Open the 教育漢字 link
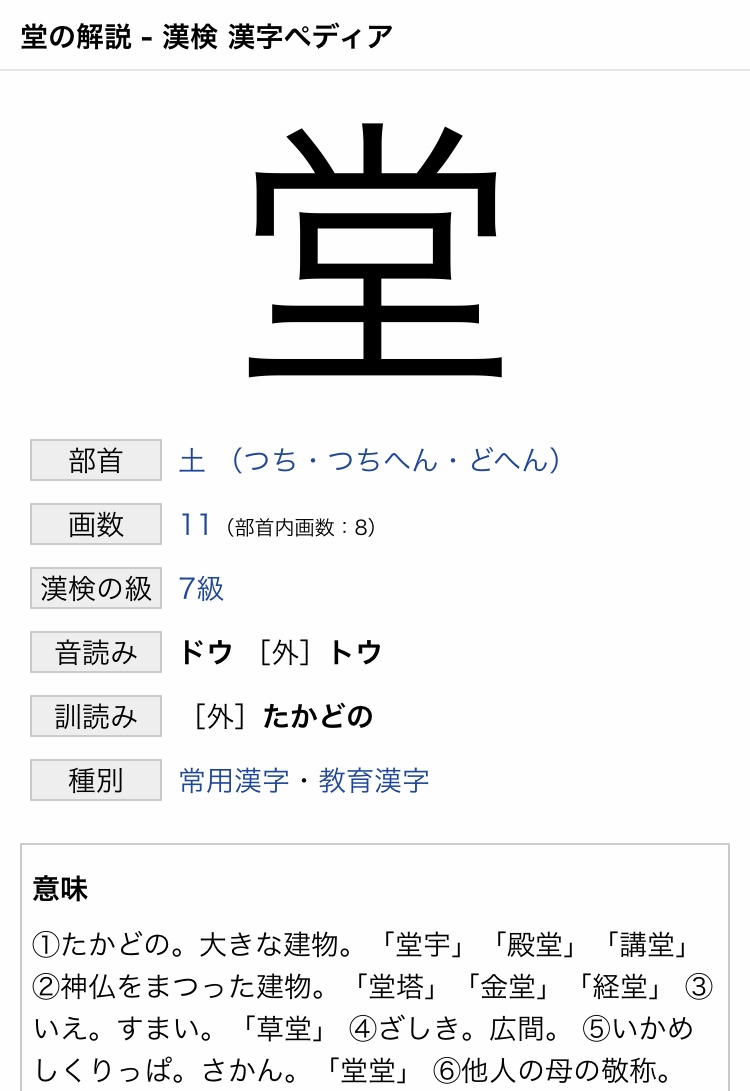Image resolution: width=750 pixels, height=1091 pixels. point(374,781)
